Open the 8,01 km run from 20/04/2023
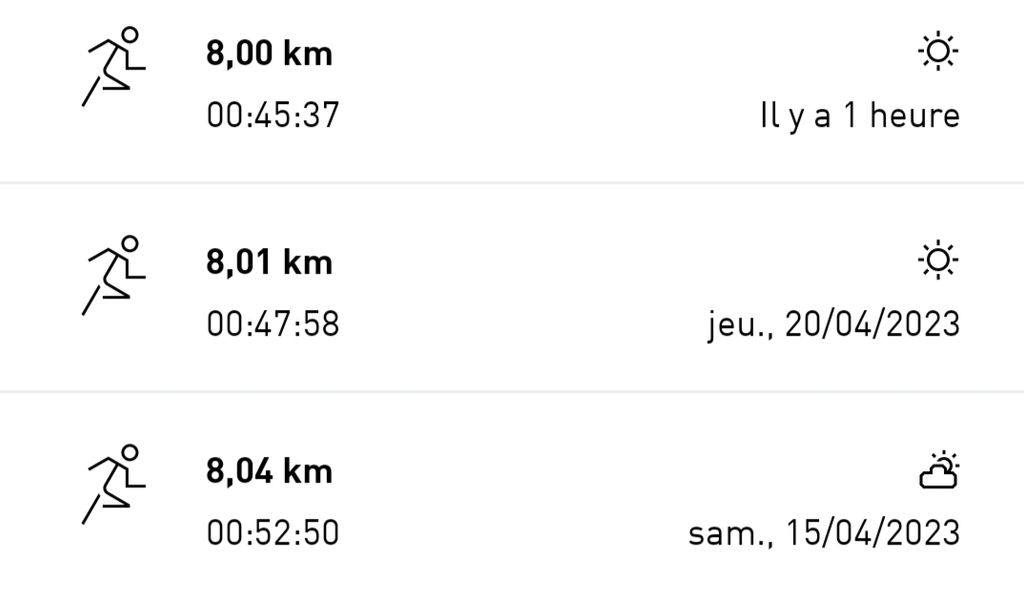The height and width of the screenshot is (599, 1024). click(x=512, y=291)
